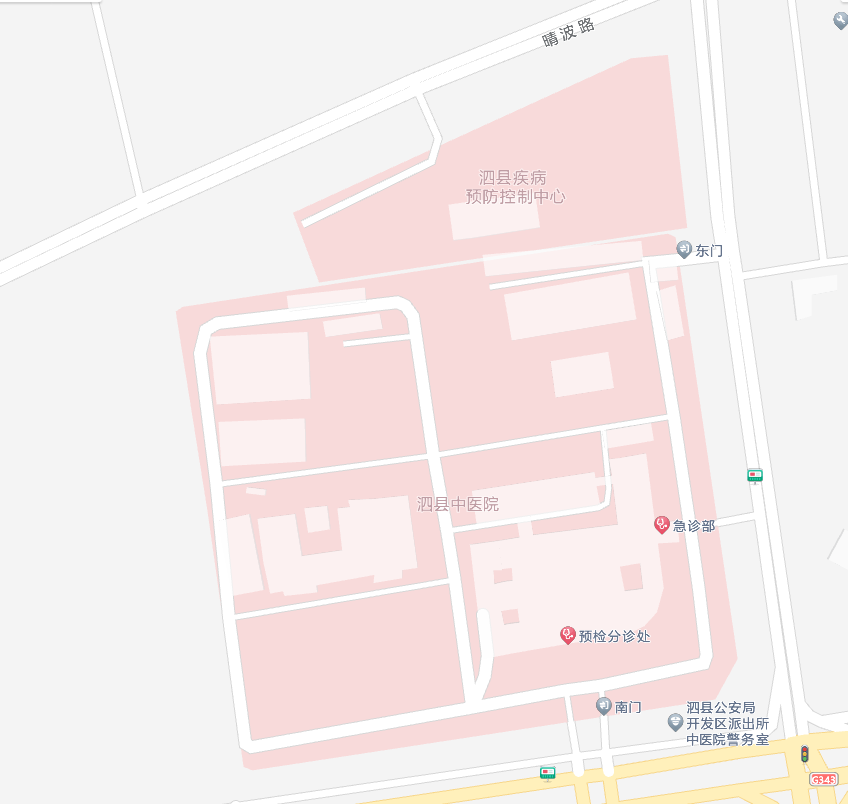This screenshot has height=804, width=848.
Task: Select the 南门 gate marker
Action: [x=604, y=706]
